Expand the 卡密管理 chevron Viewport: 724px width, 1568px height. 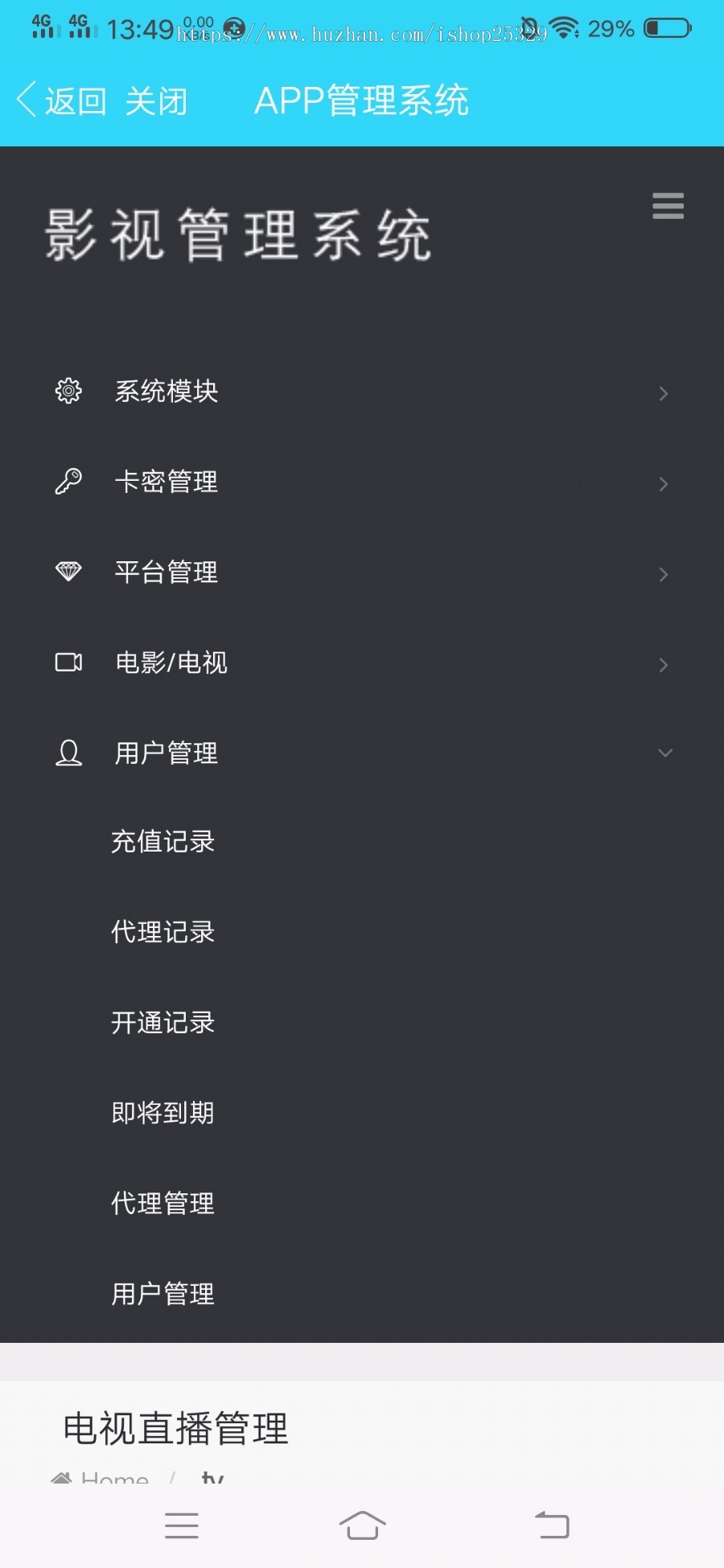point(663,484)
